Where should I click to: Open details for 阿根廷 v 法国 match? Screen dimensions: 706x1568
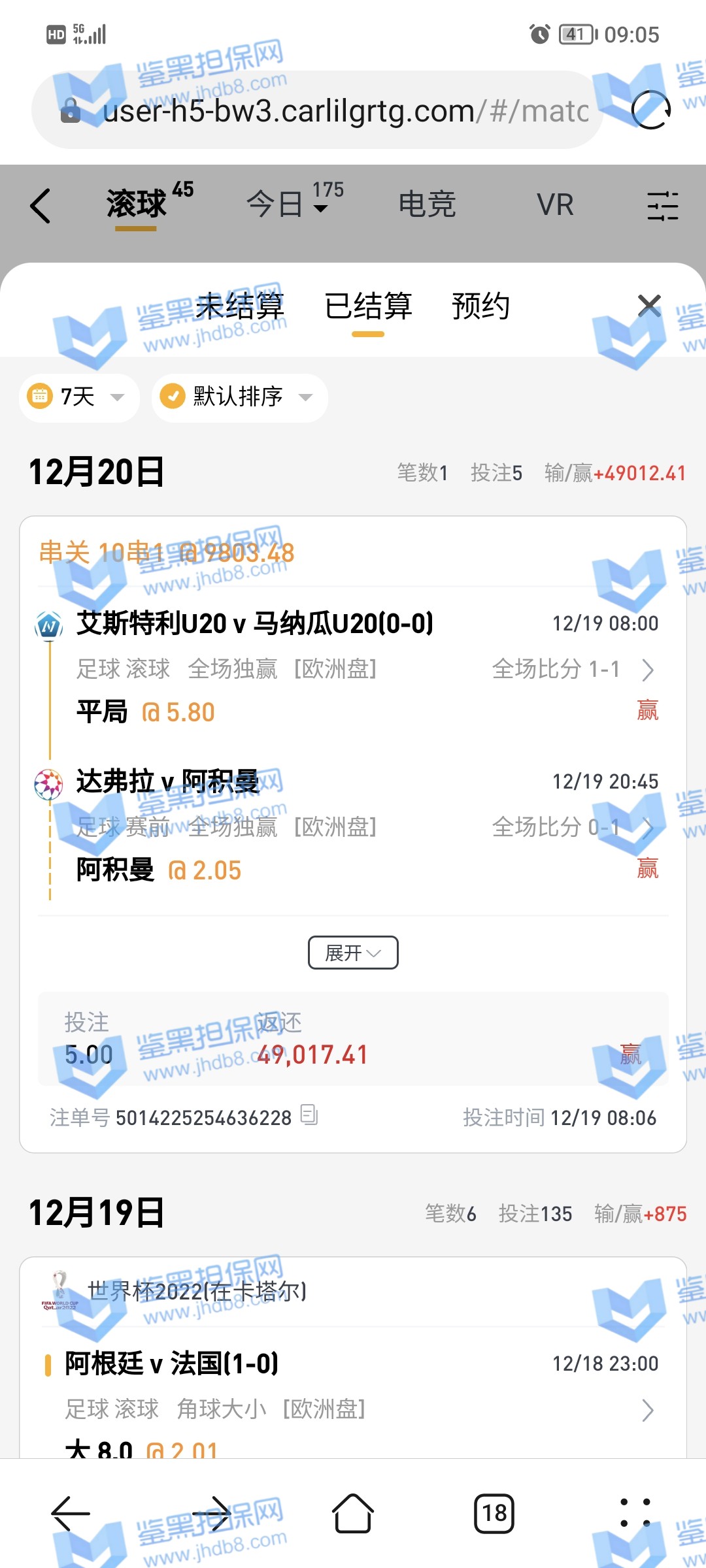point(647,1411)
